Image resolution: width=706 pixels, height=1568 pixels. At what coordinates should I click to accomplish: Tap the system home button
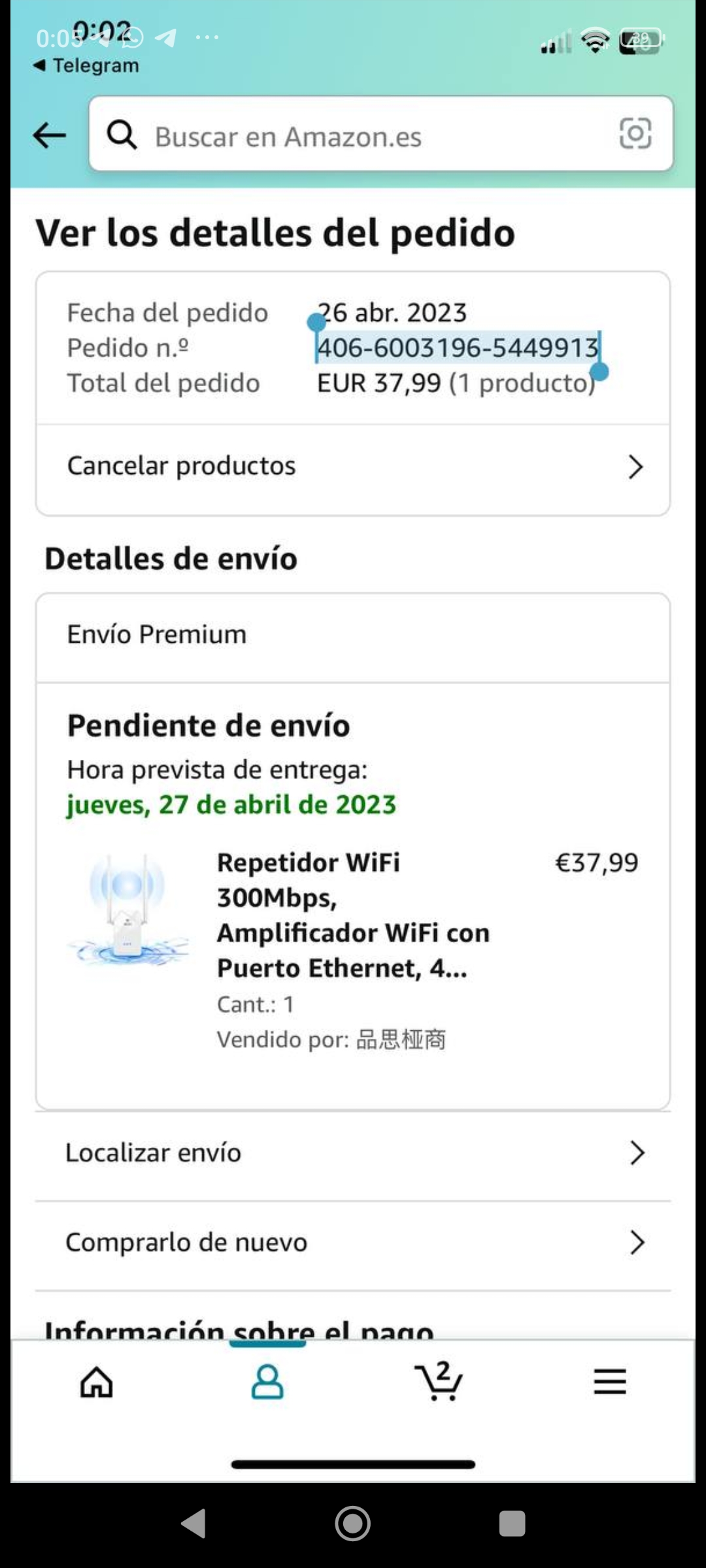point(353,1524)
